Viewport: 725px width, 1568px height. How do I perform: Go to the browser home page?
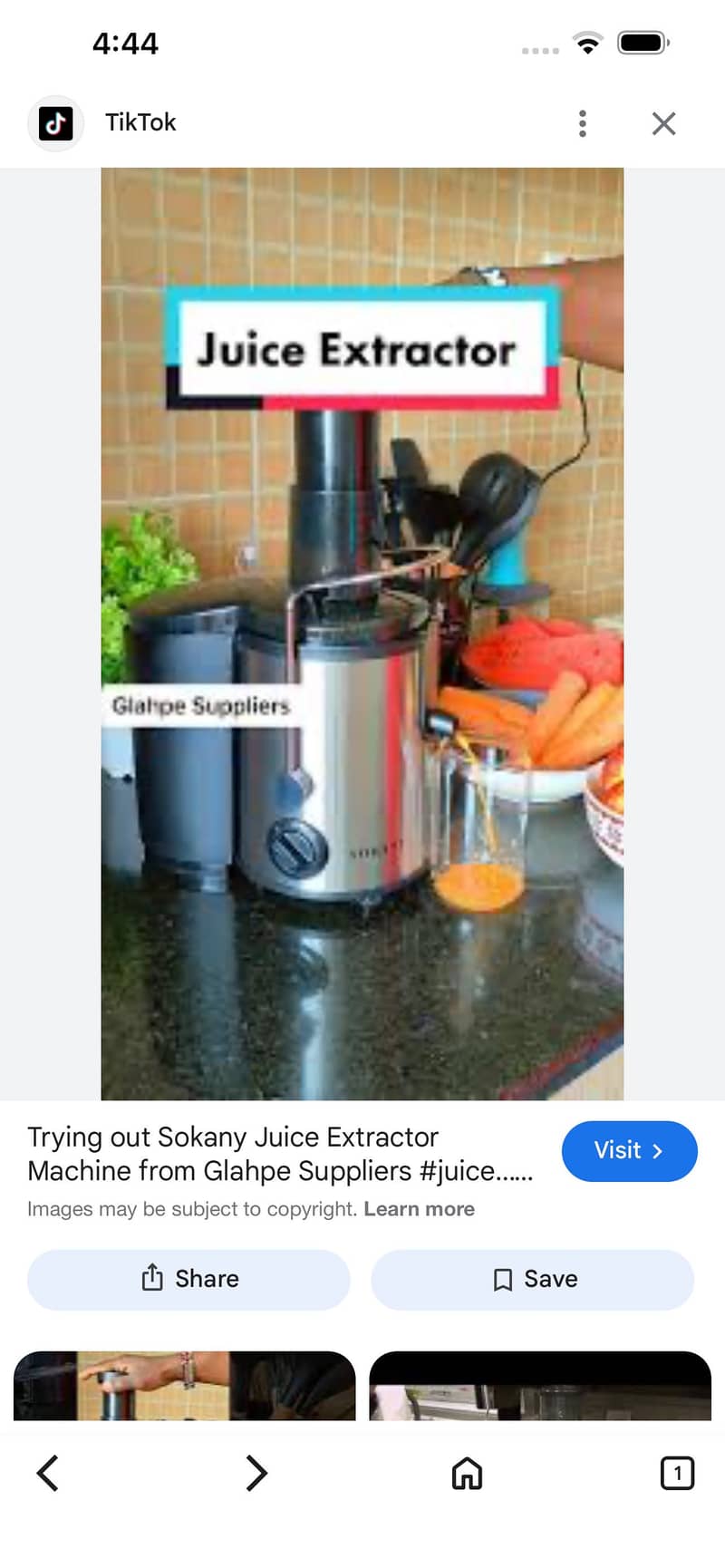point(467,1473)
